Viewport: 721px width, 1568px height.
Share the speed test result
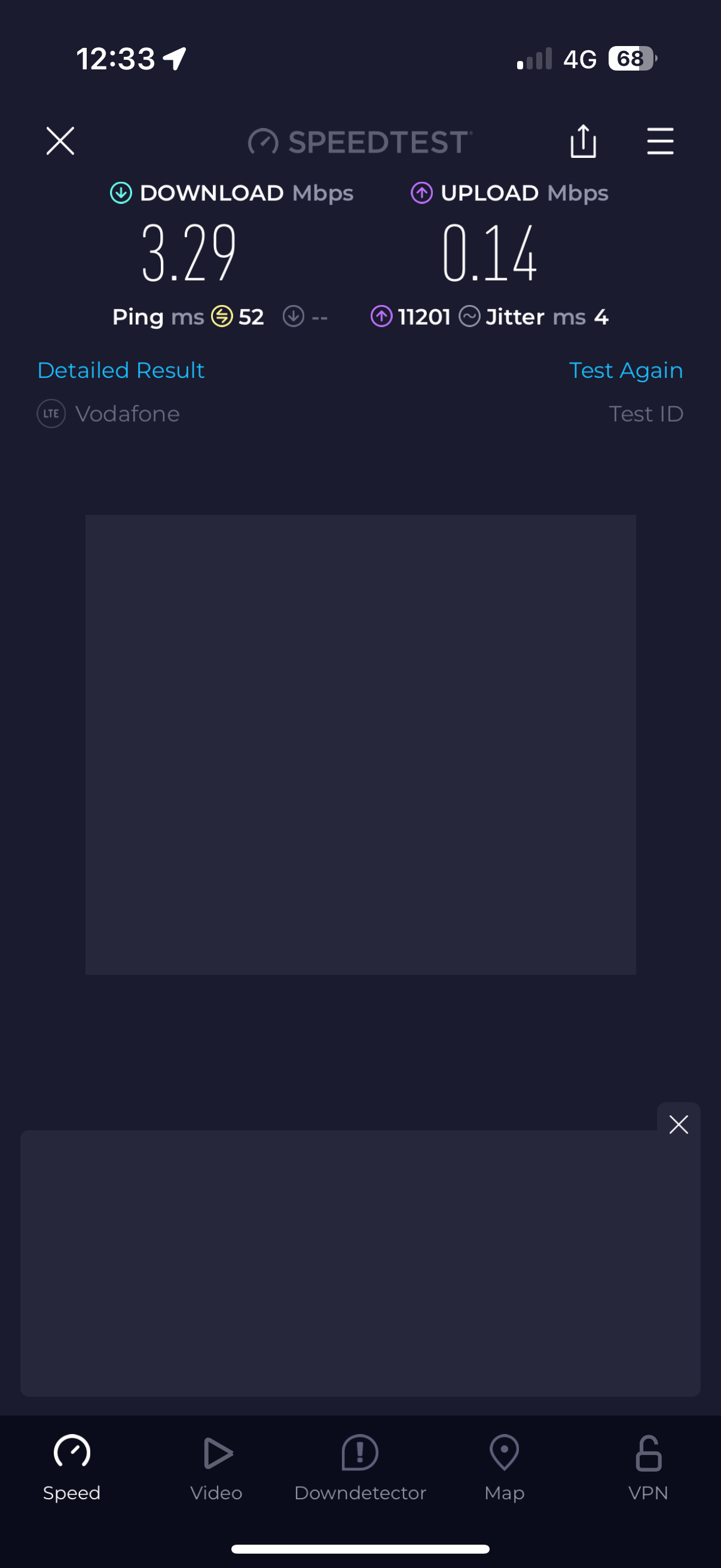(583, 141)
